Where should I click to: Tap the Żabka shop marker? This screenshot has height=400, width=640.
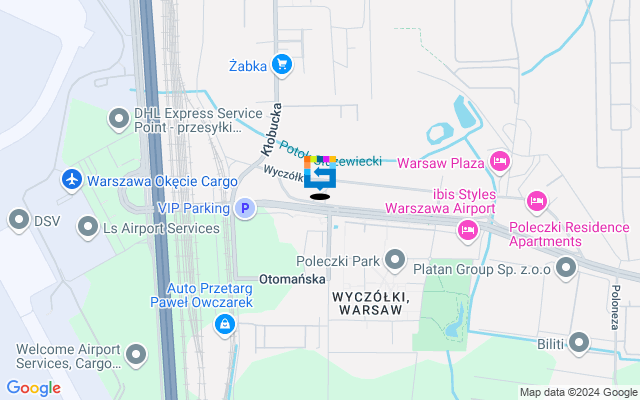282,65
